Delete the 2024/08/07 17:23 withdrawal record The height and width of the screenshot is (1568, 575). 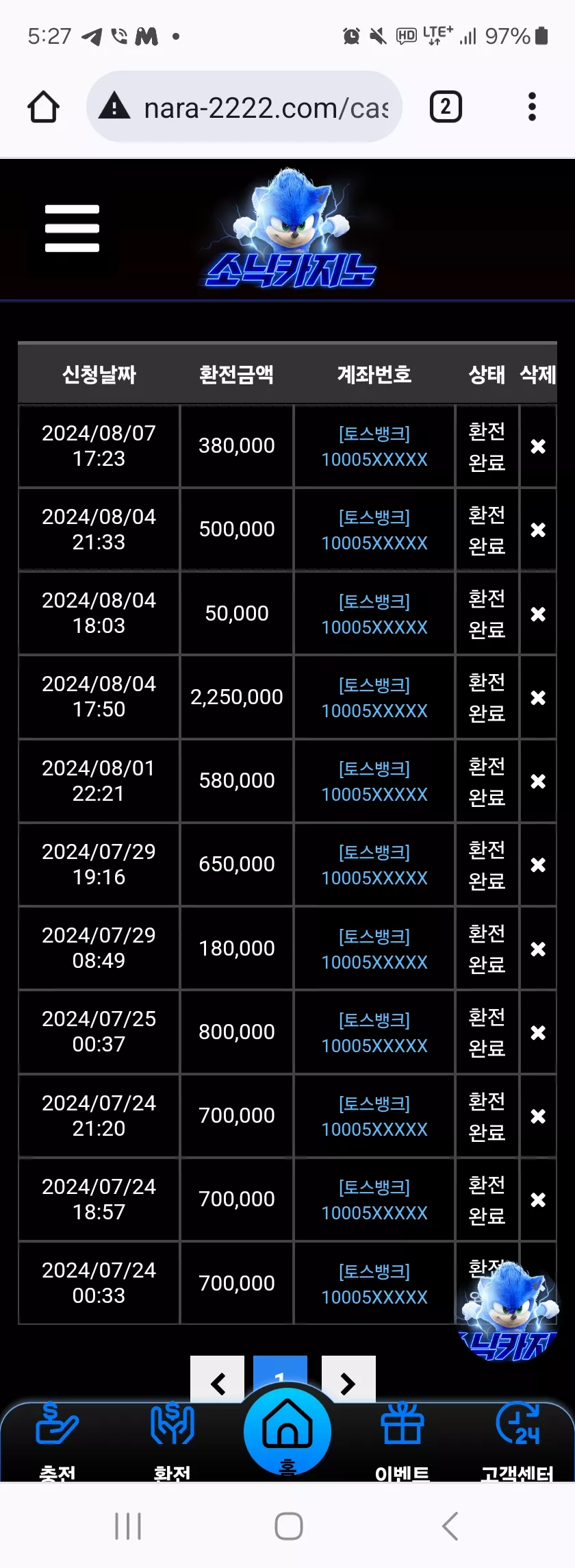point(538,446)
